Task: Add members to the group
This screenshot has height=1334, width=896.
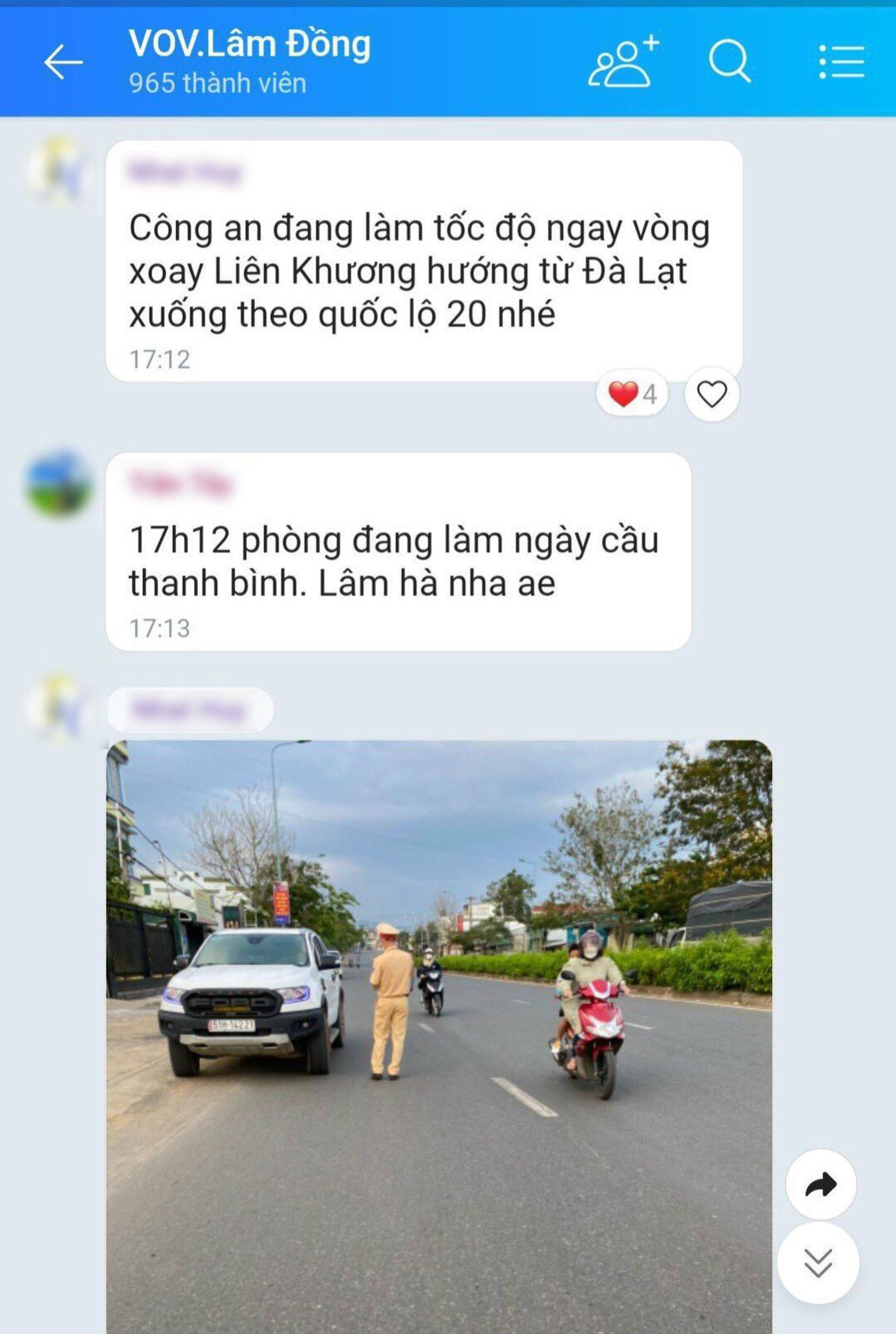Action: tap(623, 62)
